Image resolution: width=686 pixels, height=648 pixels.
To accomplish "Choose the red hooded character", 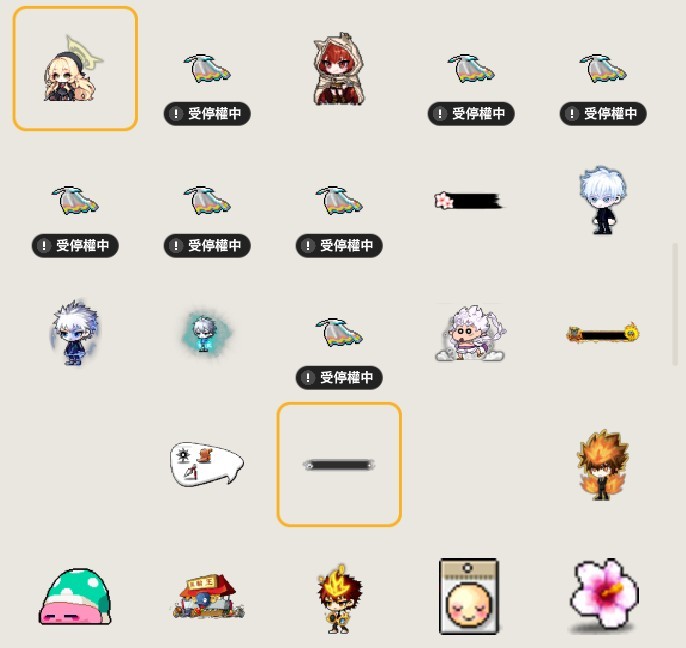I will 338,69.
